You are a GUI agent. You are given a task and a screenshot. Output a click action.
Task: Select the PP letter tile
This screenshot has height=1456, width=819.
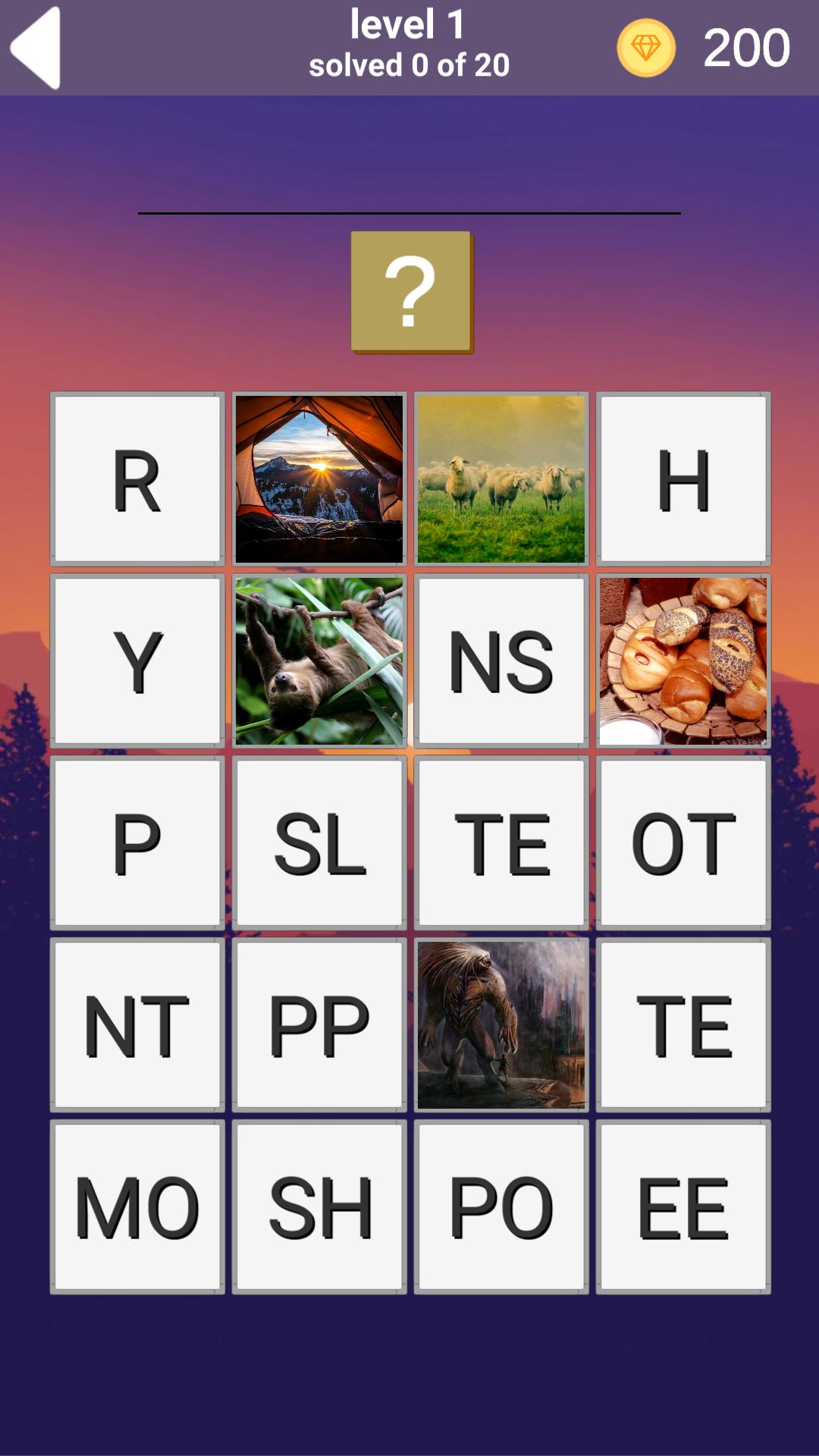tap(319, 1025)
